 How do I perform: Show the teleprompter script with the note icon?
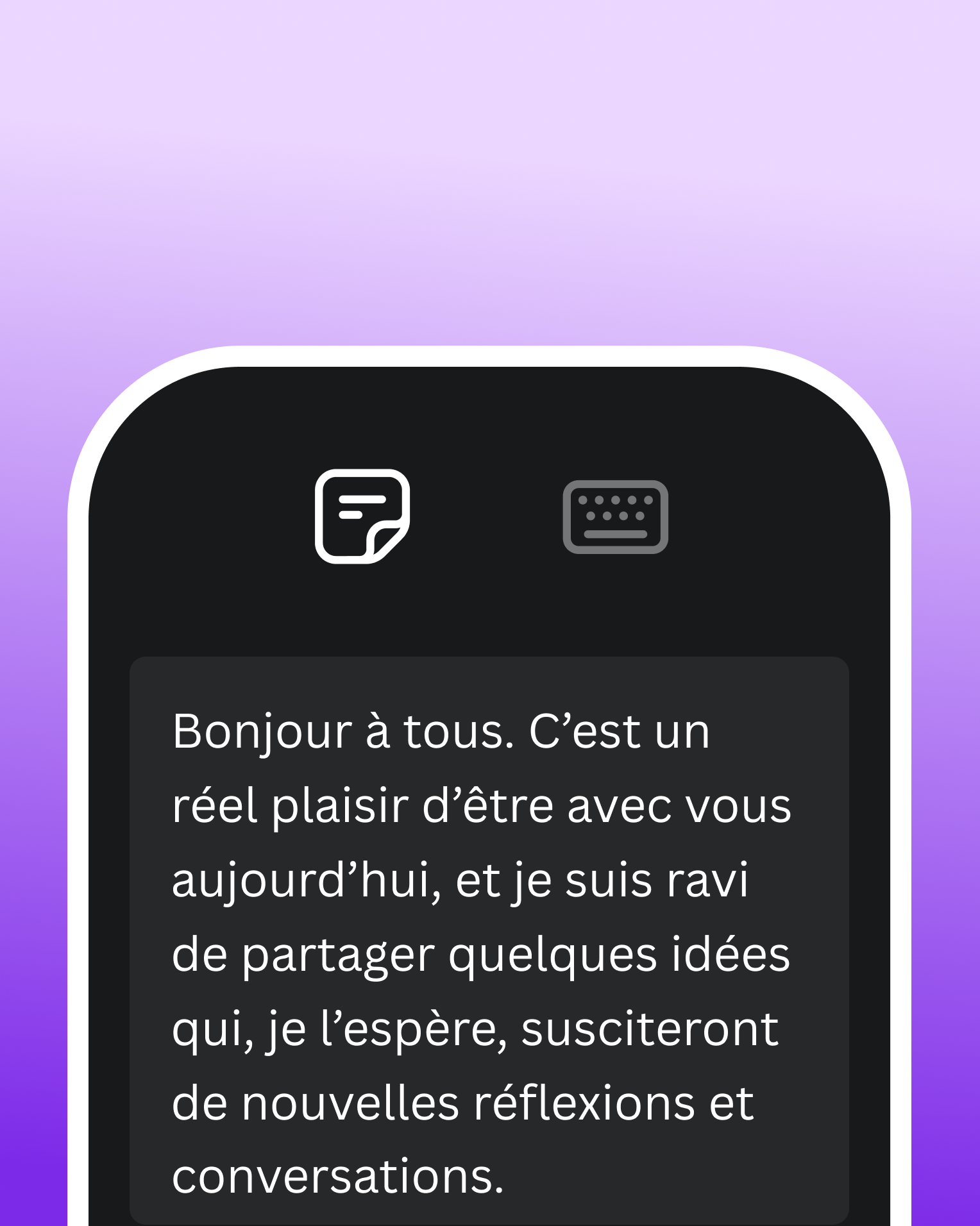362,516
